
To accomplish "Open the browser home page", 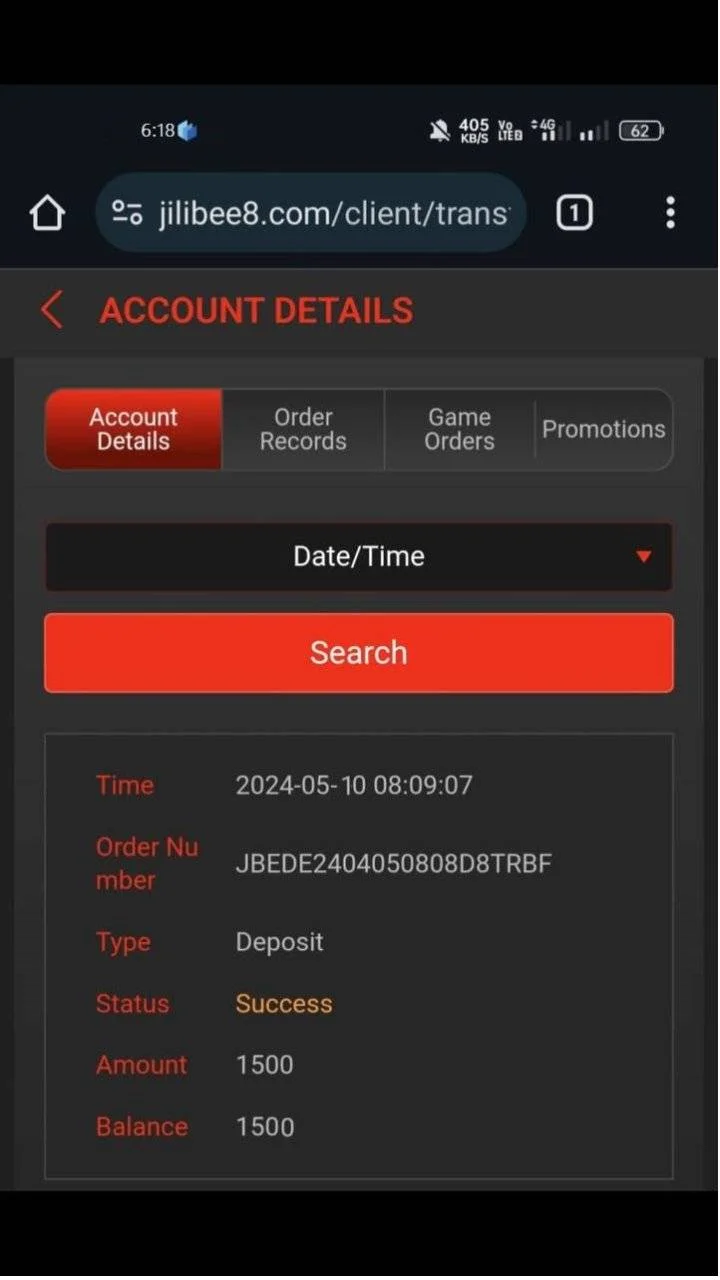I will [47, 213].
